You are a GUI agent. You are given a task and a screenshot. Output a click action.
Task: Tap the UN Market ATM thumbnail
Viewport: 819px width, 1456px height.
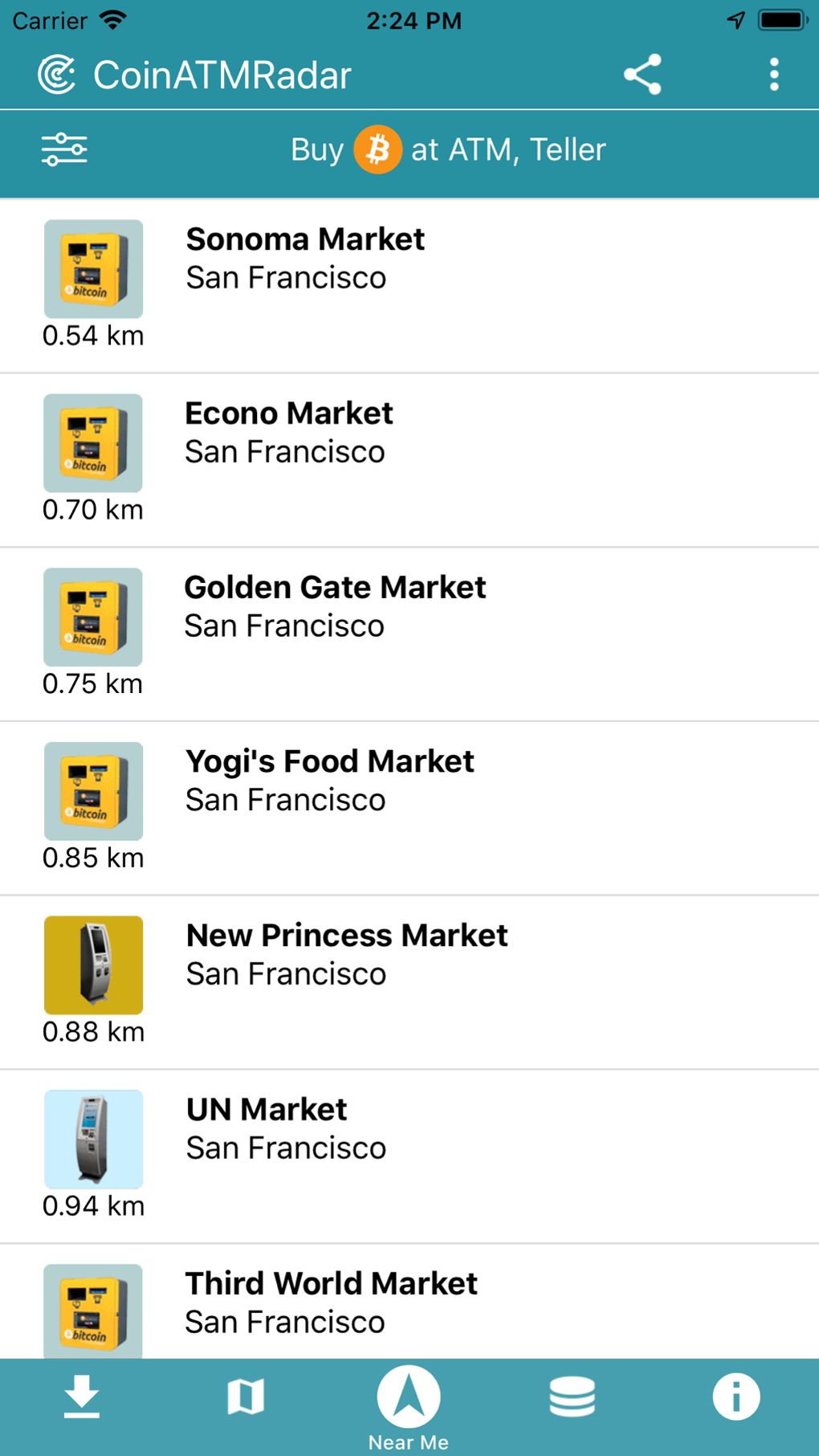pos(93,1140)
